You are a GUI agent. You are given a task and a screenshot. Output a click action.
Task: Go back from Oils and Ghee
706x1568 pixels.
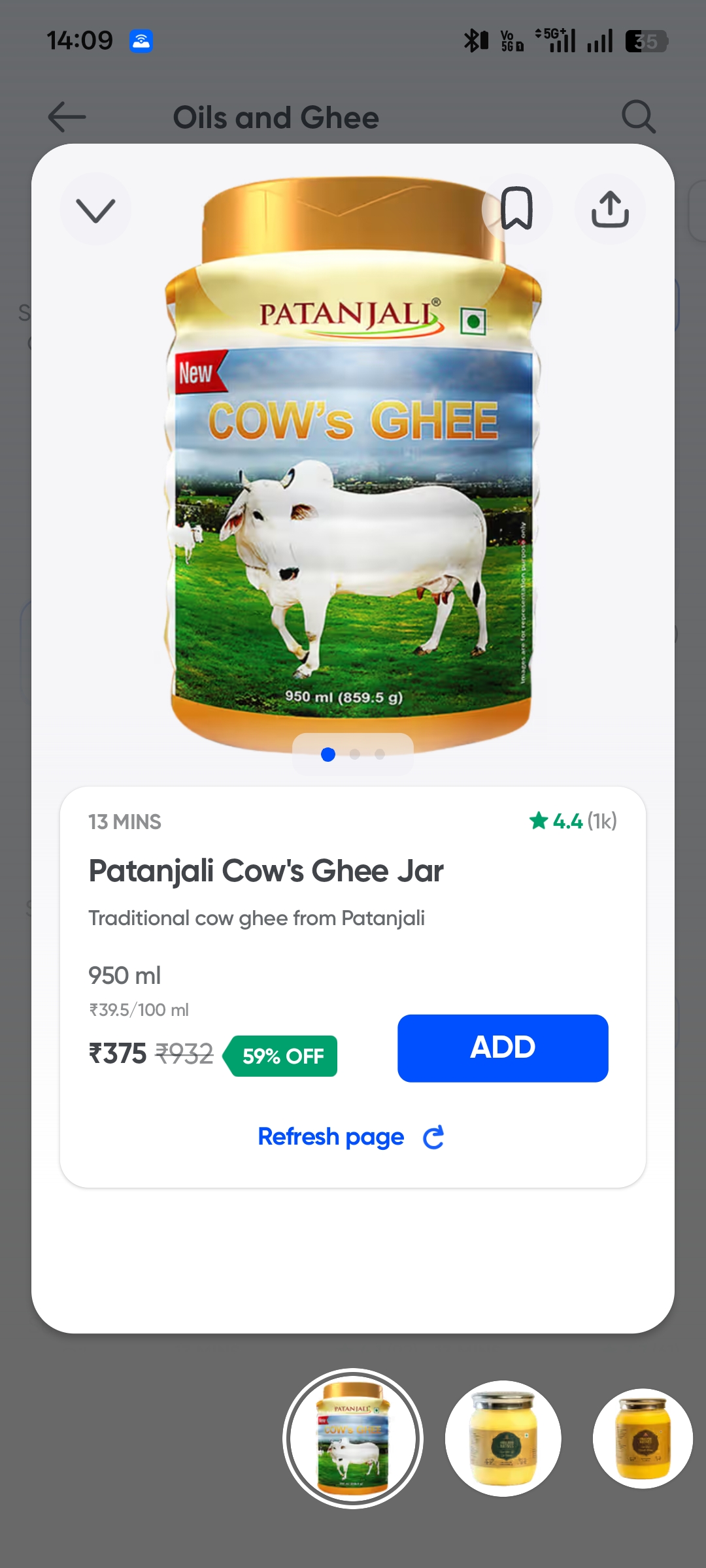click(67, 117)
